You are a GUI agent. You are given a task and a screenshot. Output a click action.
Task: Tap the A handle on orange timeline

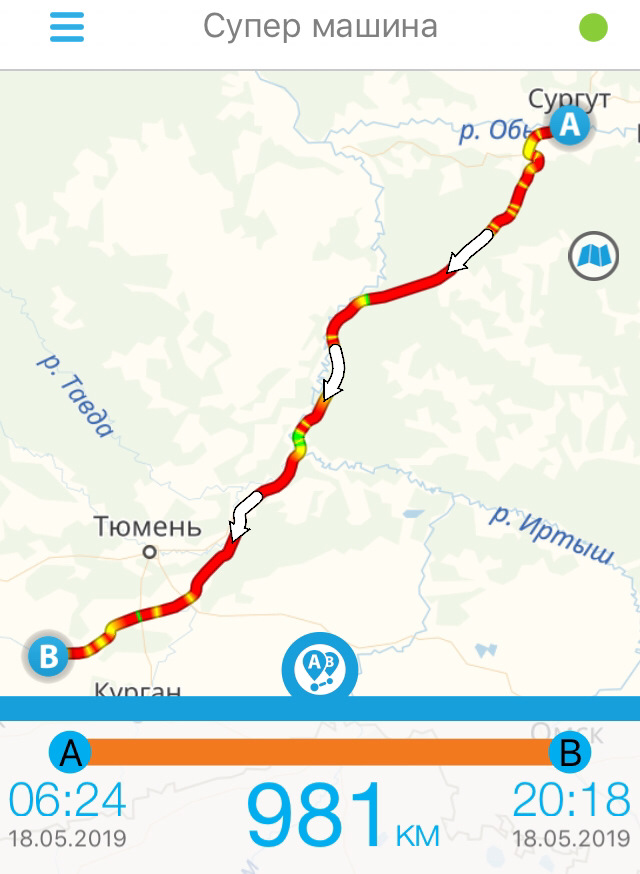tap(70, 752)
